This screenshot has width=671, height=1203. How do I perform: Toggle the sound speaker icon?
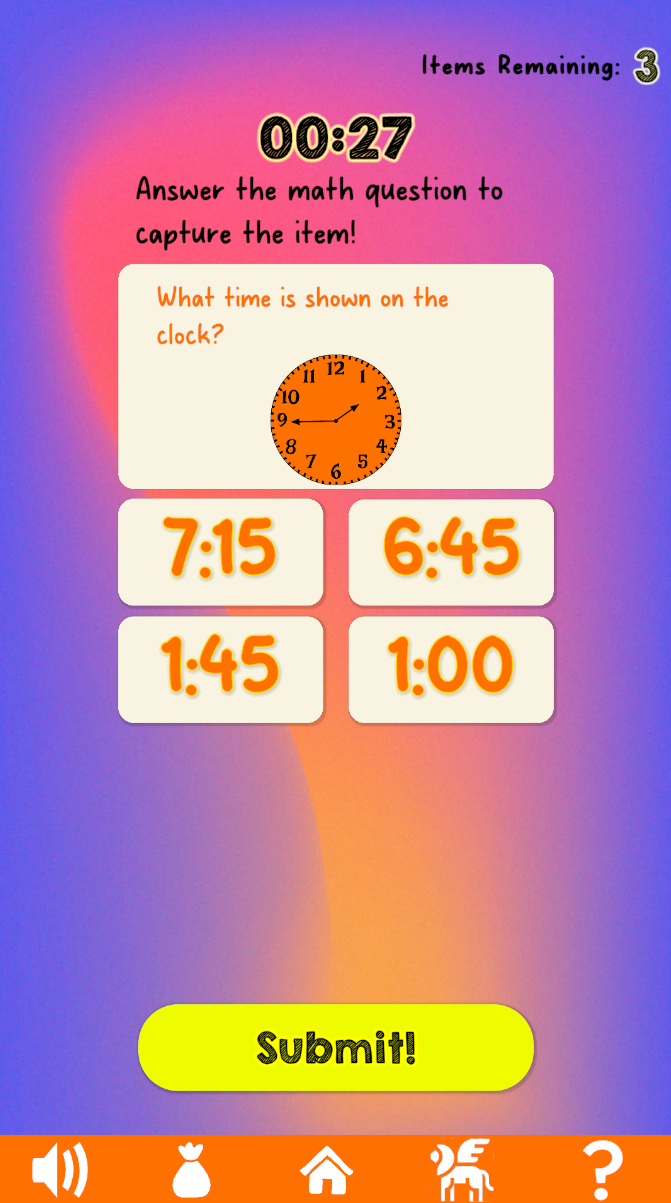pos(60,1168)
